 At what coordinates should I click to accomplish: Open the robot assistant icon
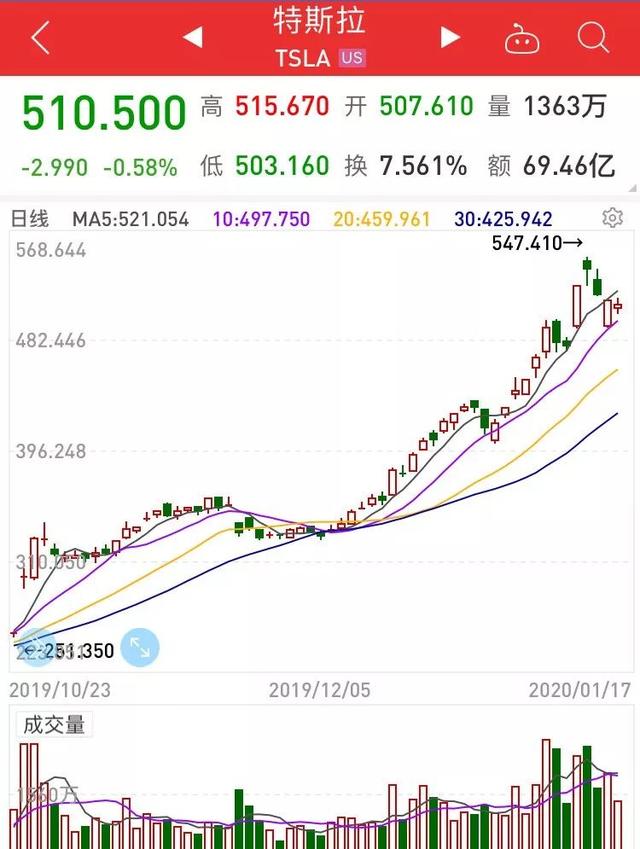pos(521,39)
